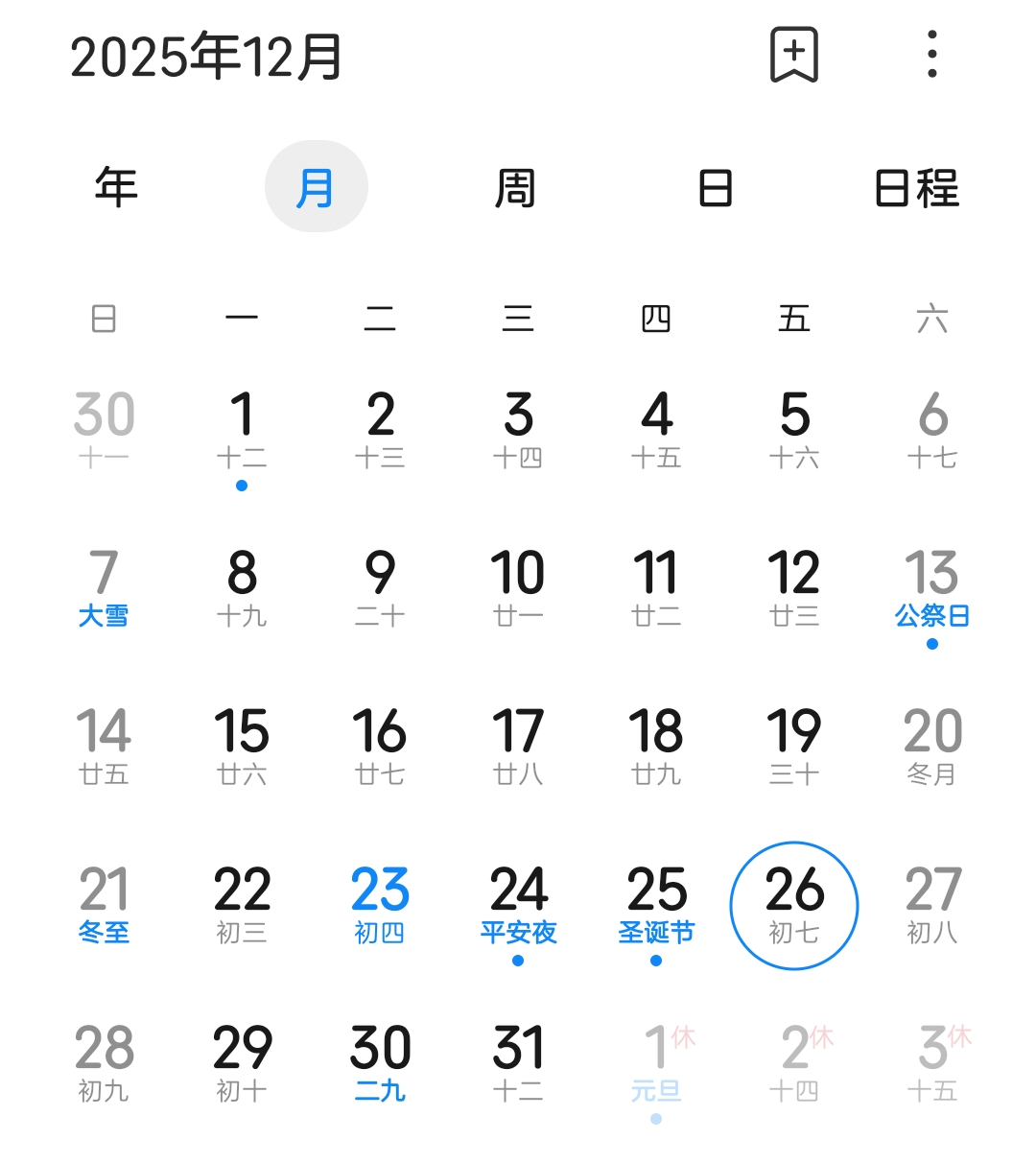
Task: Select December 13 marked 公祭日
Action: click(932, 587)
